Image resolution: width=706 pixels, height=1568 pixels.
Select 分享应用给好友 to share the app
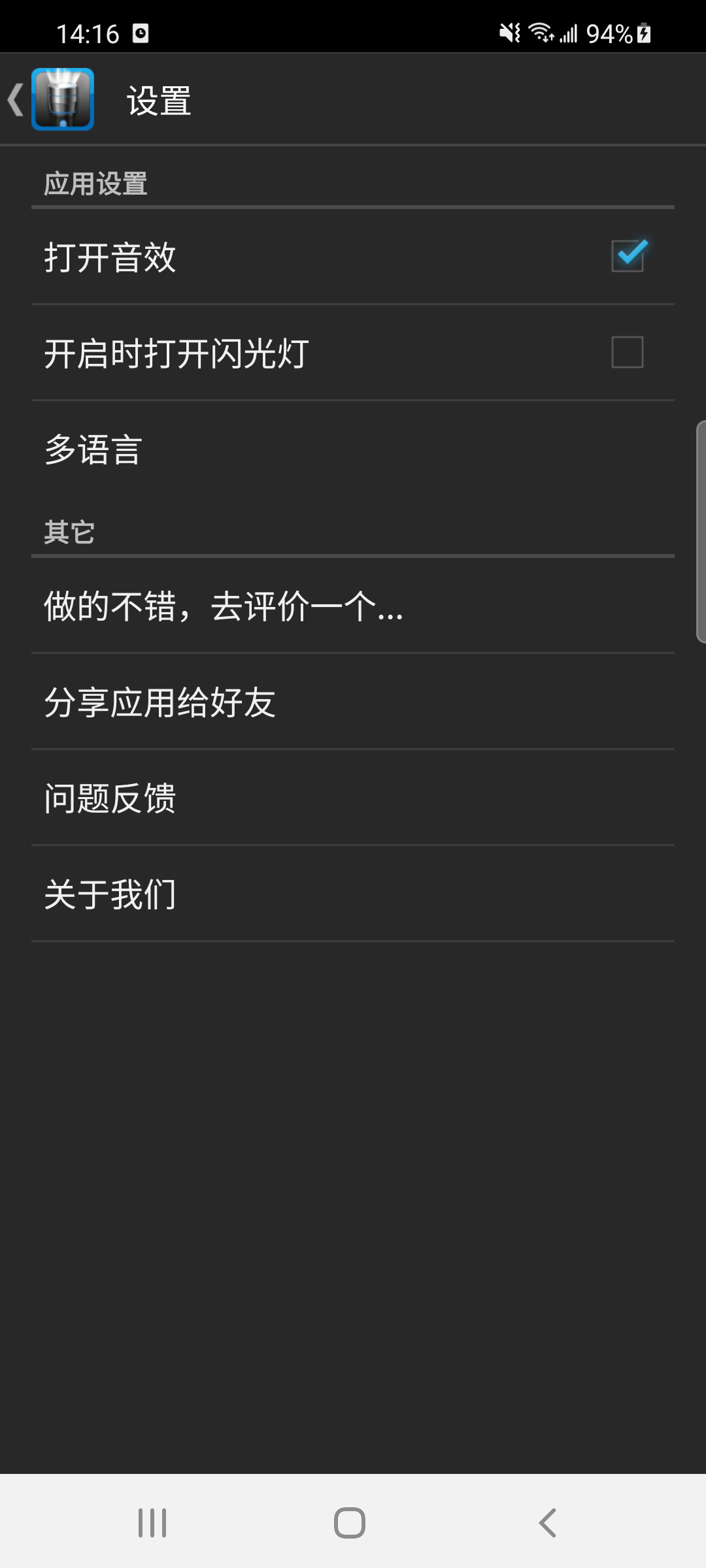coord(353,702)
